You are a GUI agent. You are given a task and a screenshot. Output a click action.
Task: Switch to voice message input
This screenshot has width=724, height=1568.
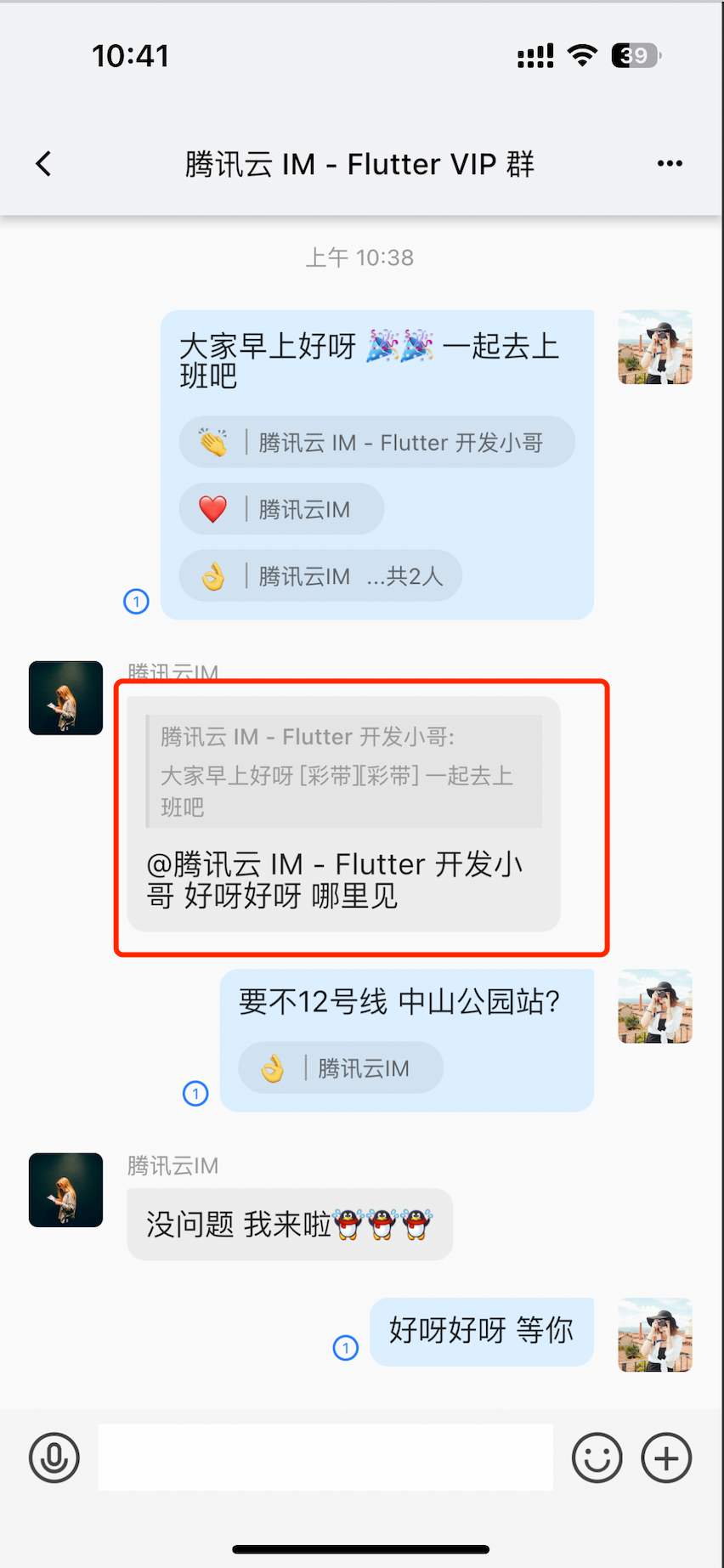[54, 1458]
